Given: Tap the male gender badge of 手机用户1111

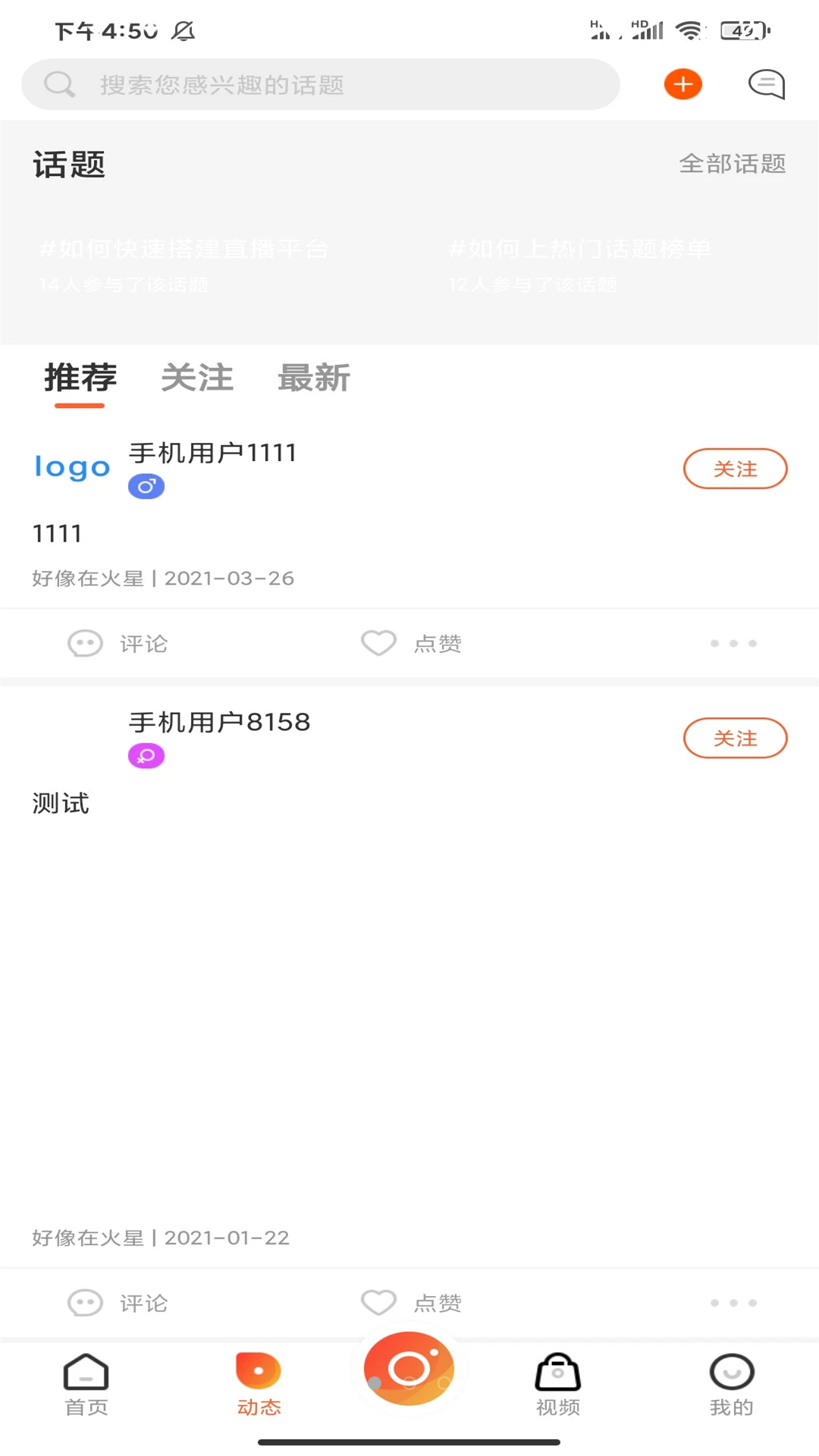Looking at the screenshot, I should (146, 485).
